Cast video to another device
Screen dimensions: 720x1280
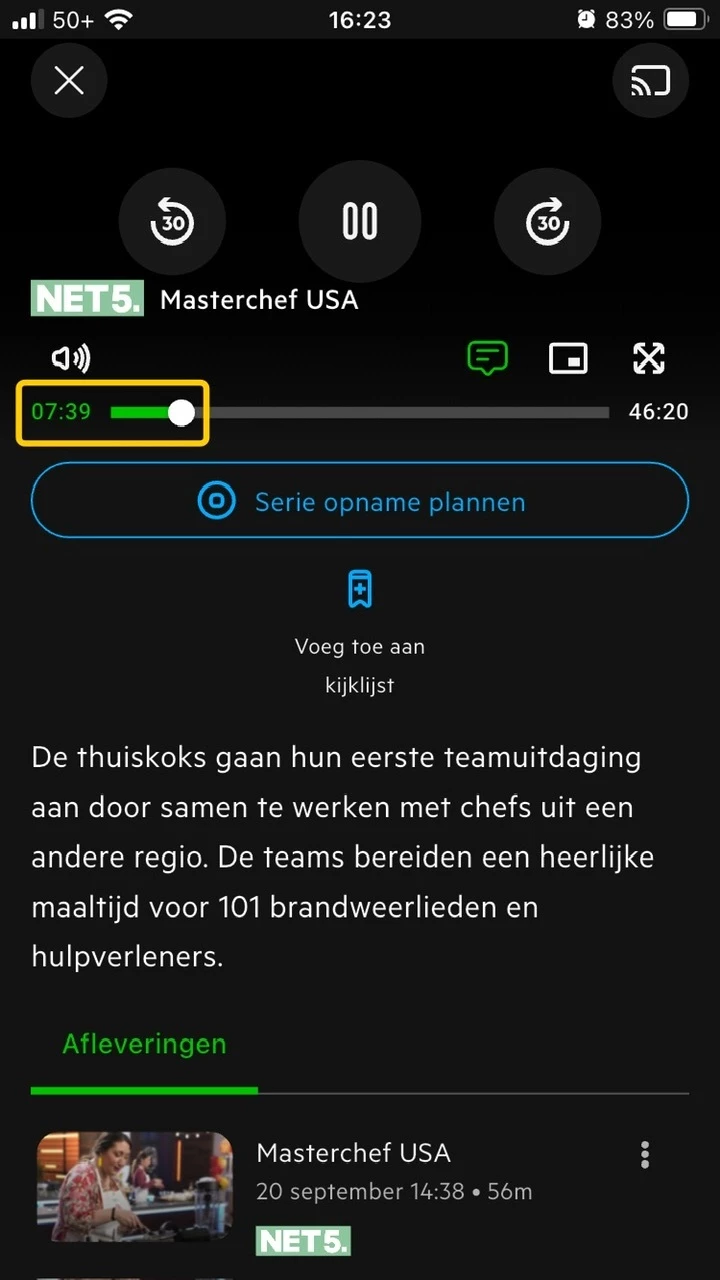click(x=650, y=82)
